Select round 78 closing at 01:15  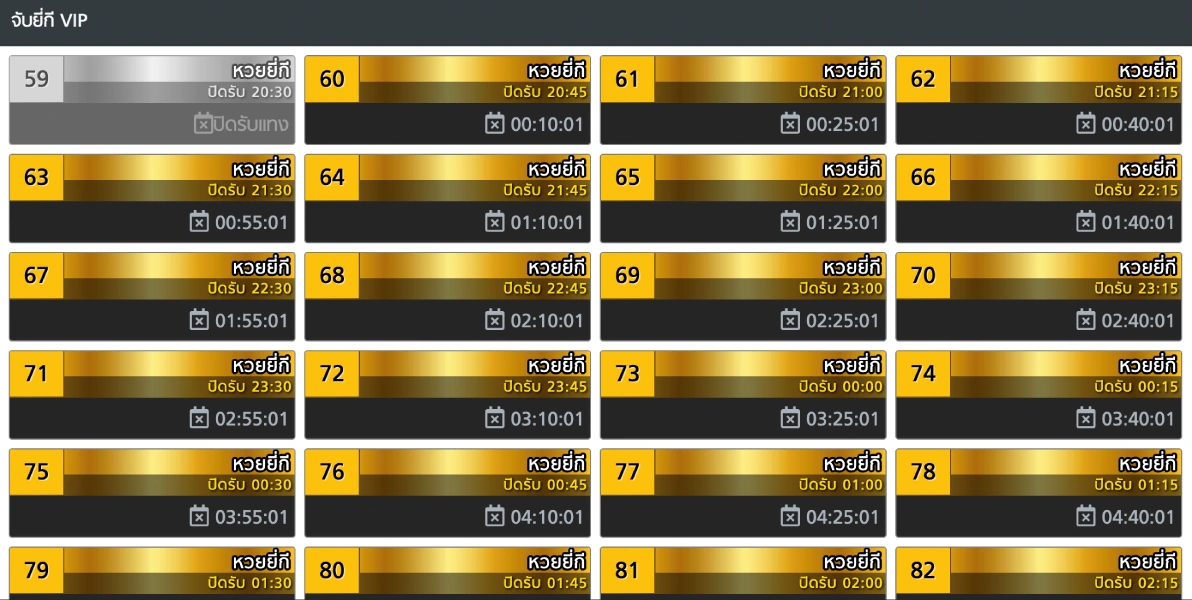point(1038,492)
